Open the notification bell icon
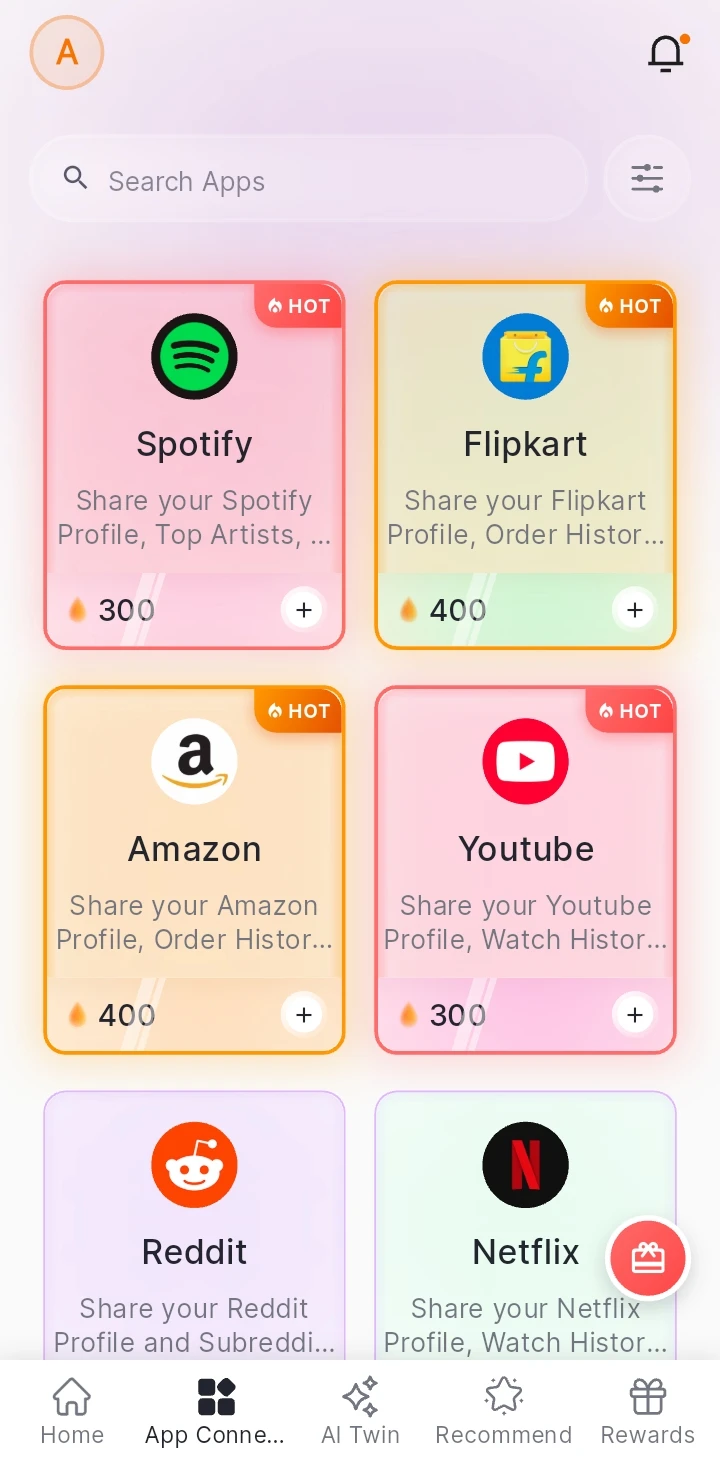The image size is (720, 1465). [665, 54]
